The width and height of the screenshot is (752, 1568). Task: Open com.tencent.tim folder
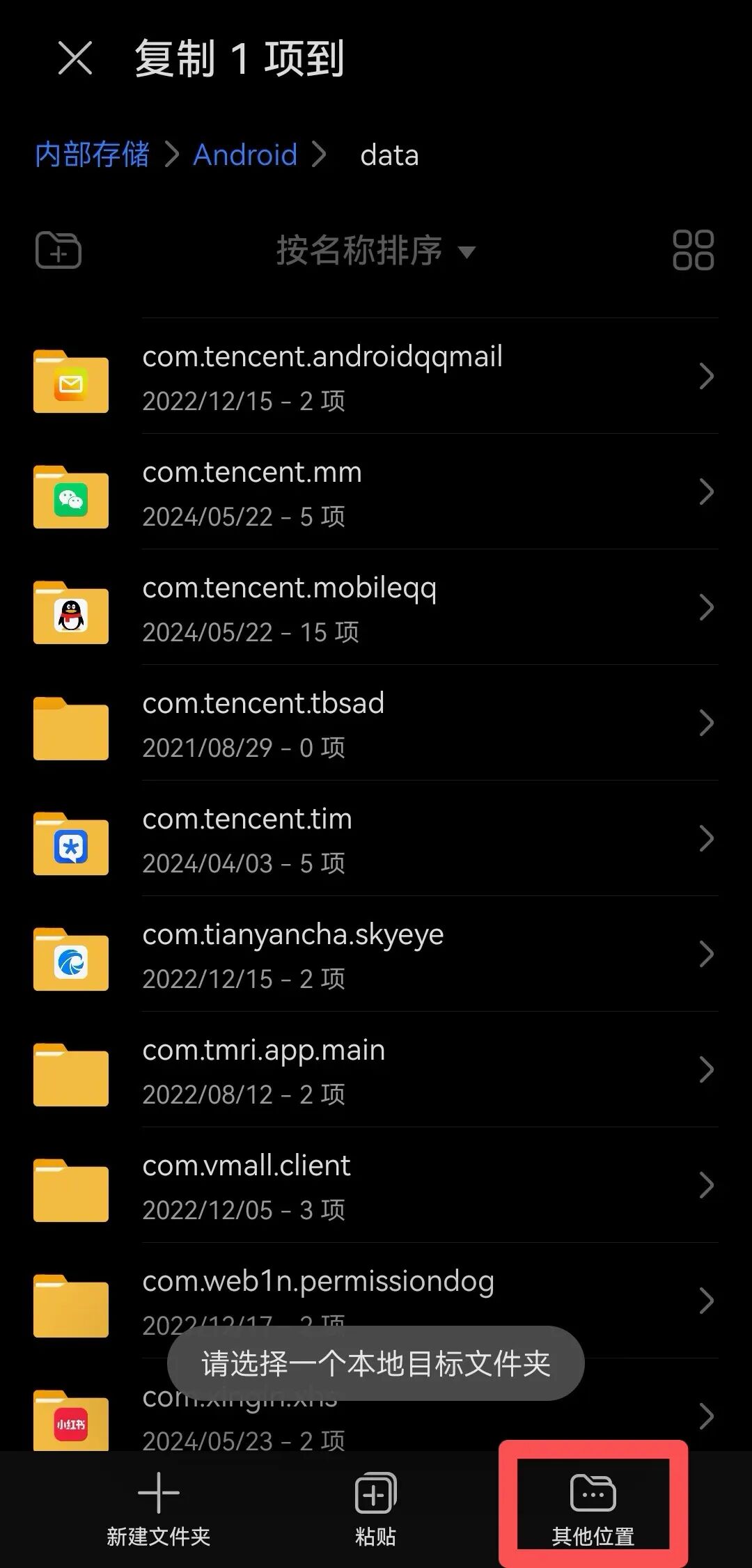[x=376, y=839]
